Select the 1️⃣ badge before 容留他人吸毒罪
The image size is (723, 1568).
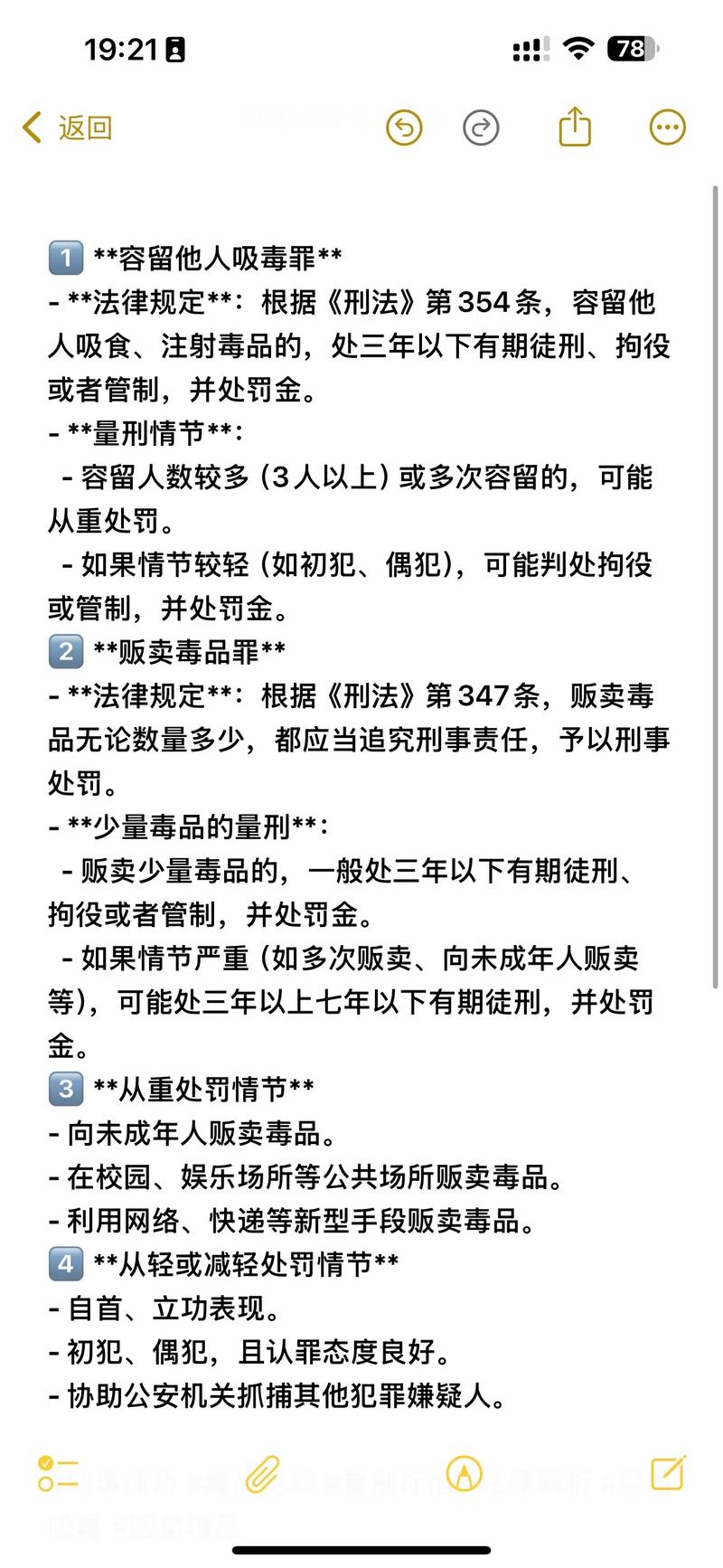click(64, 257)
